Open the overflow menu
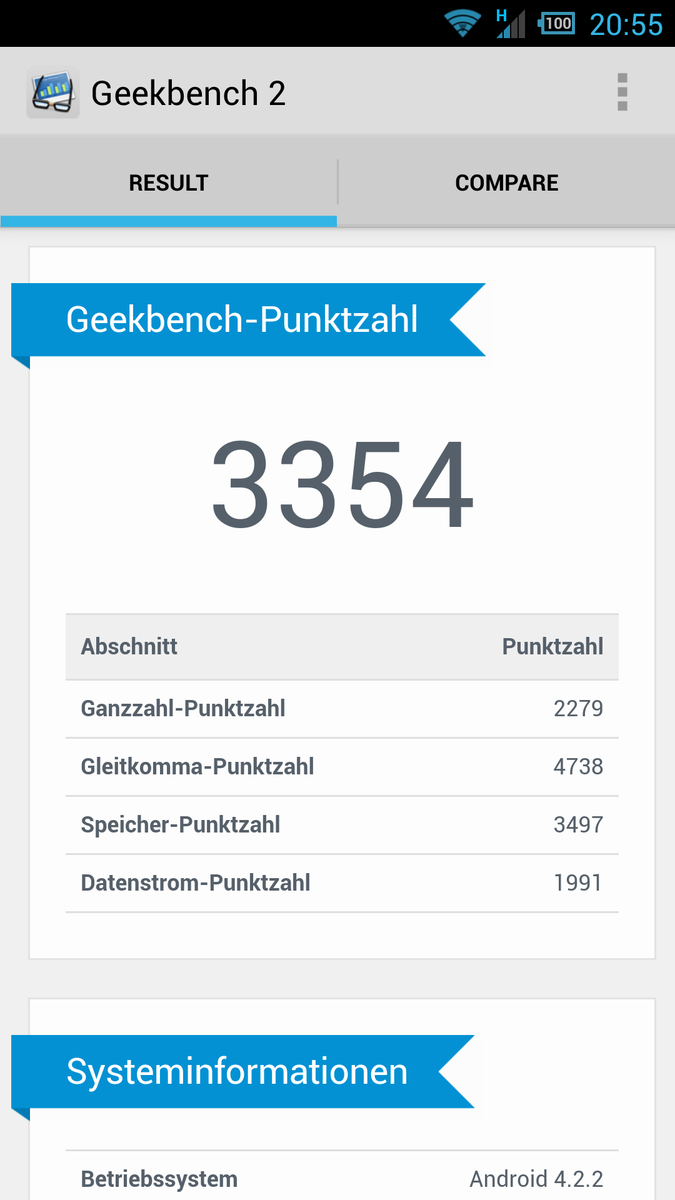Viewport: 675px width, 1200px height. pyautogui.click(x=622, y=92)
